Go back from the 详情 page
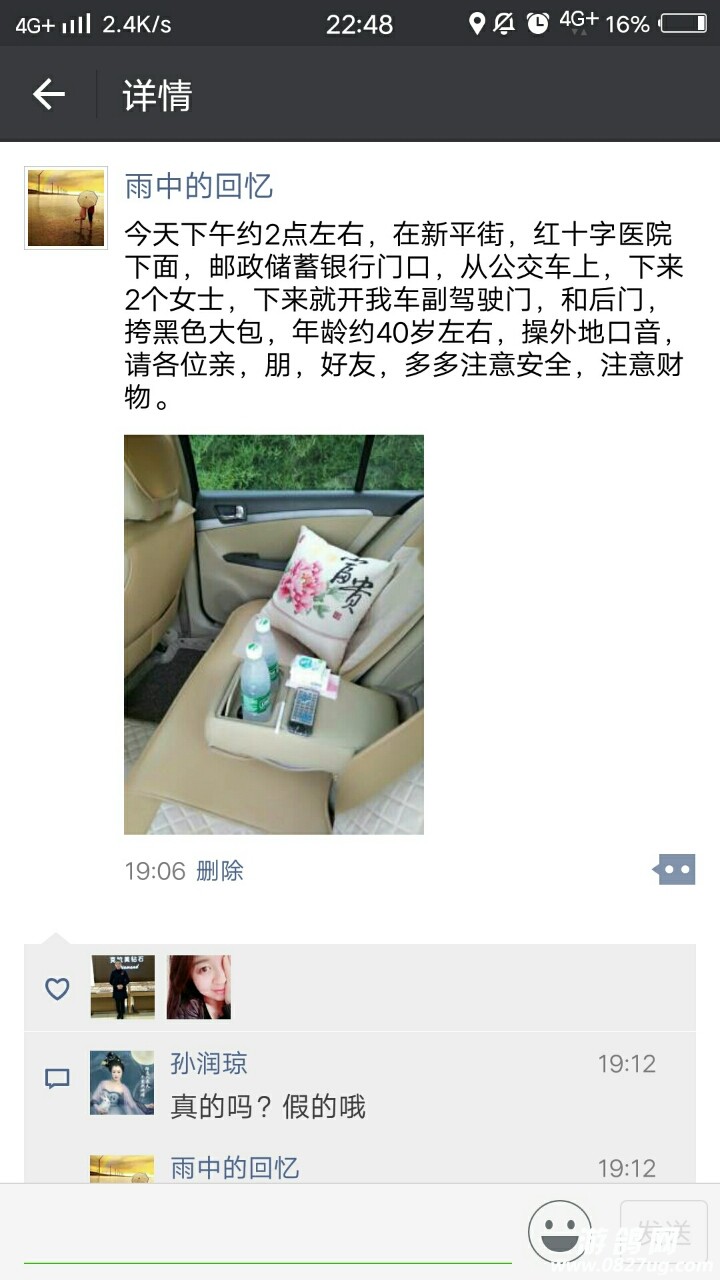The width and height of the screenshot is (720, 1280). point(48,95)
